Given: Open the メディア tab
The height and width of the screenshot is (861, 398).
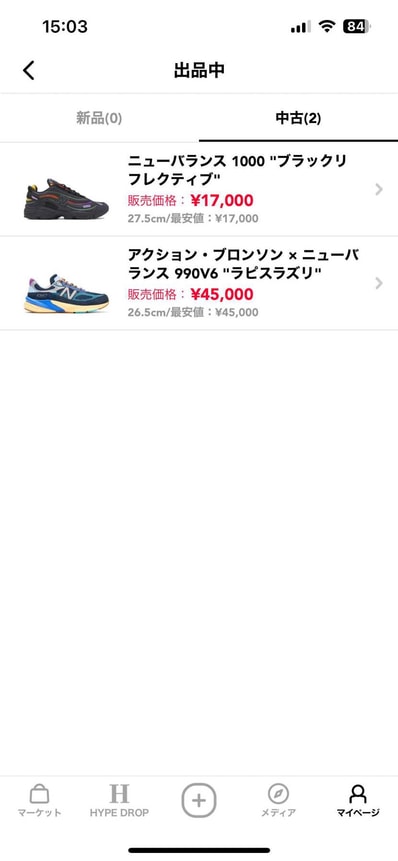Looking at the screenshot, I should click(278, 801).
